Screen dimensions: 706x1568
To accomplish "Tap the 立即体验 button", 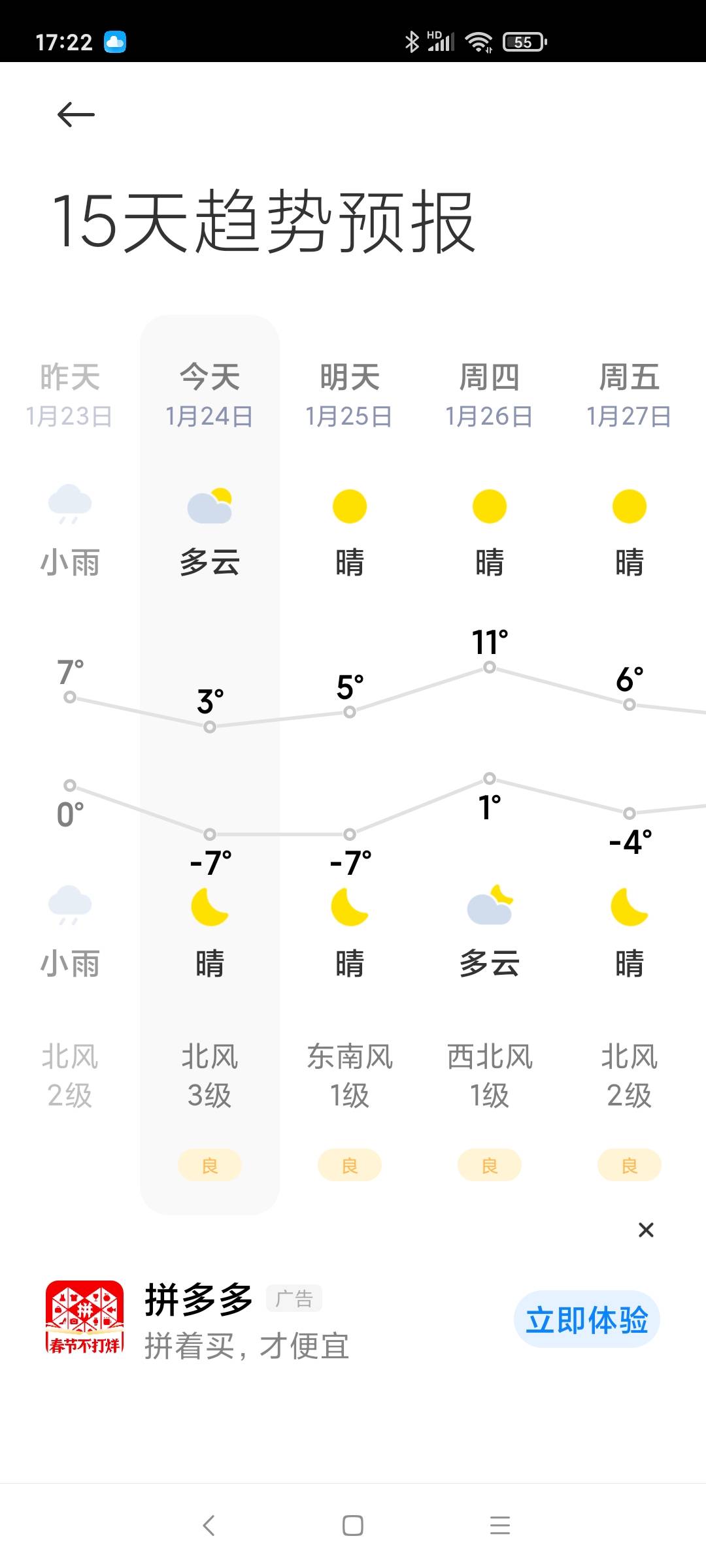I will point(586,1319).
